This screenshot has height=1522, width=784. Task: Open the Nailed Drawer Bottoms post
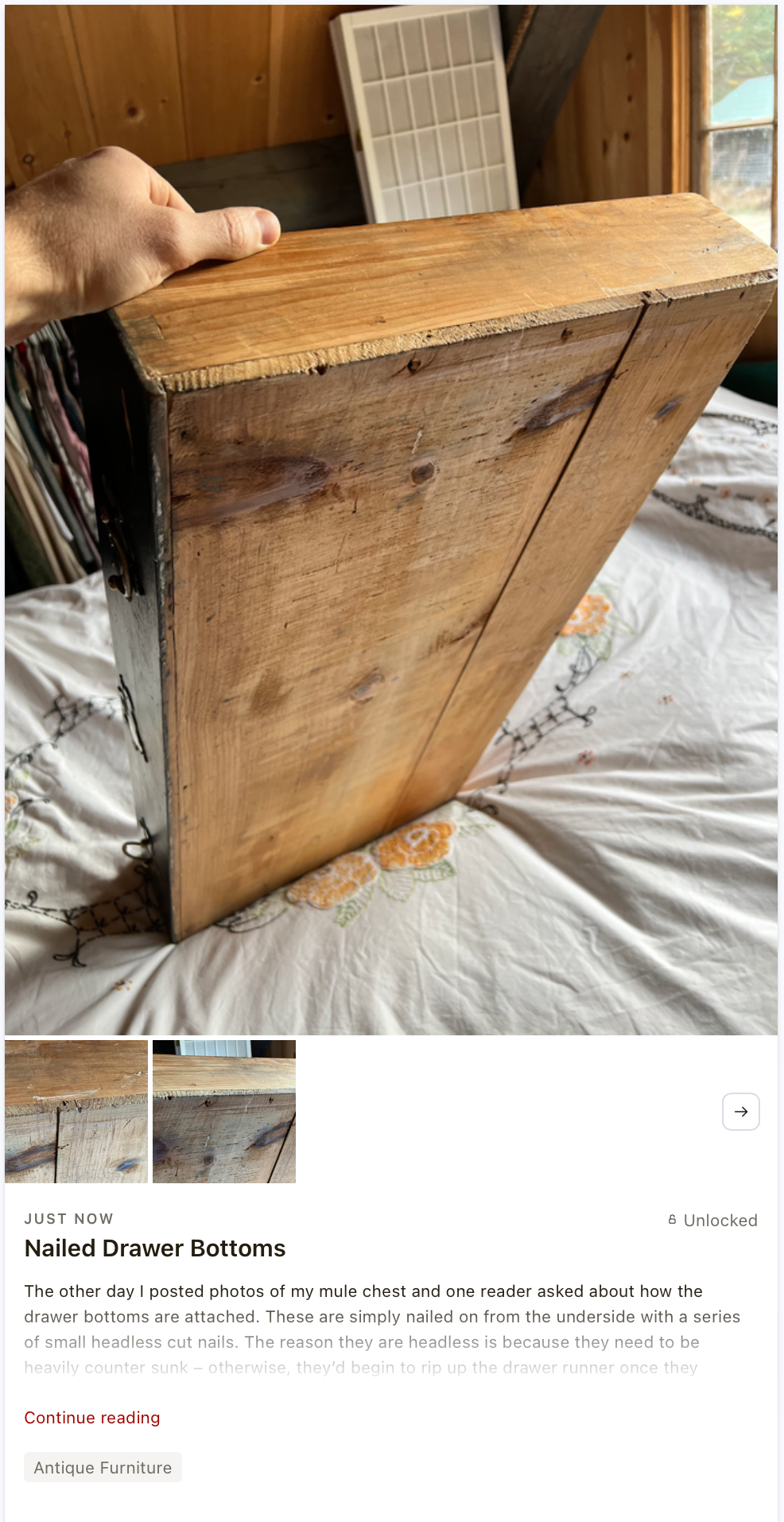coord(155,1248)
